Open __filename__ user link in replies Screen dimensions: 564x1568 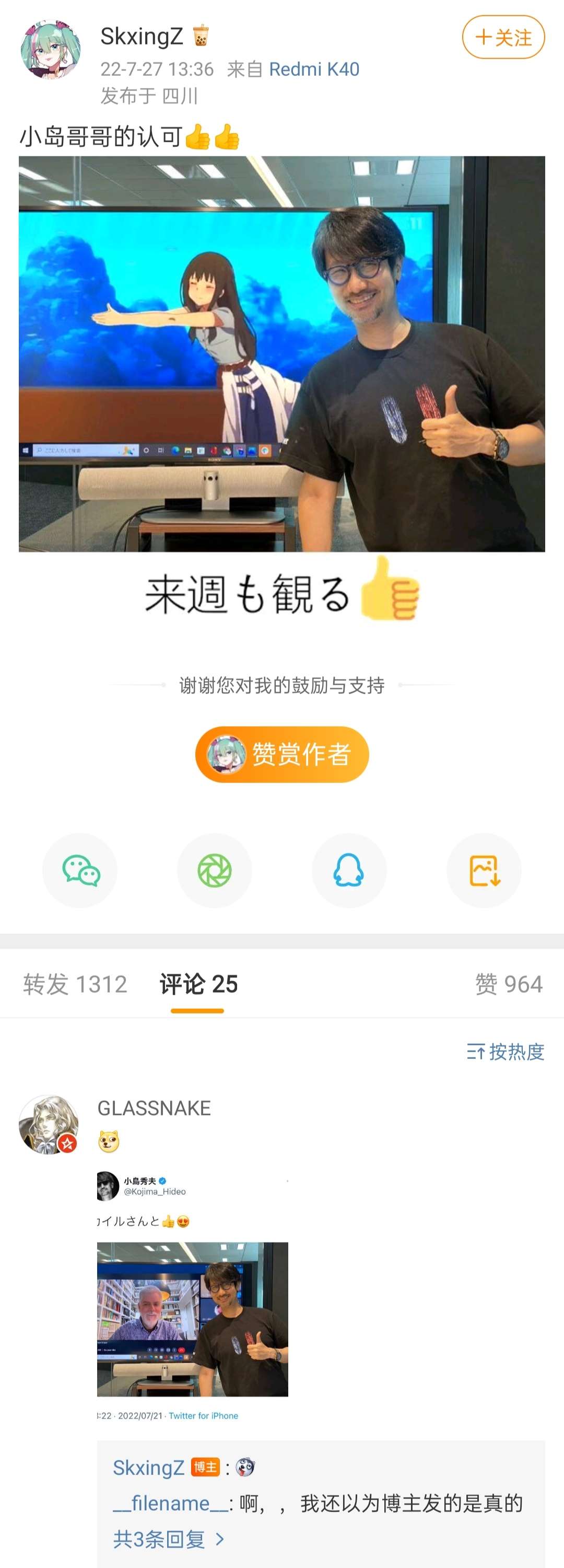point(170,1504)
